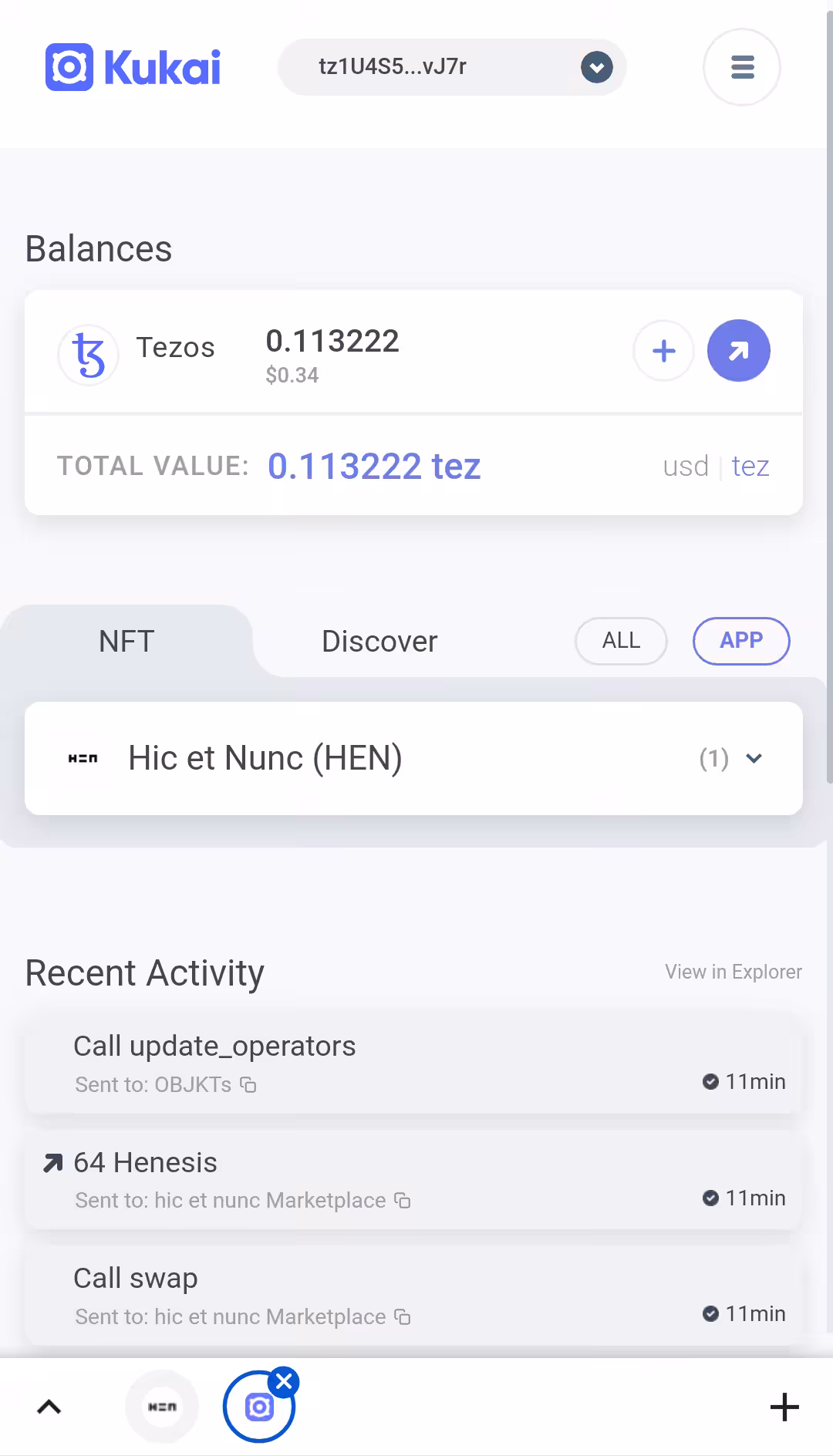Switch to the HEN browser tab
This screenshot has height=1456, width=833.
pyautogui.click(x=162, y=1407)
